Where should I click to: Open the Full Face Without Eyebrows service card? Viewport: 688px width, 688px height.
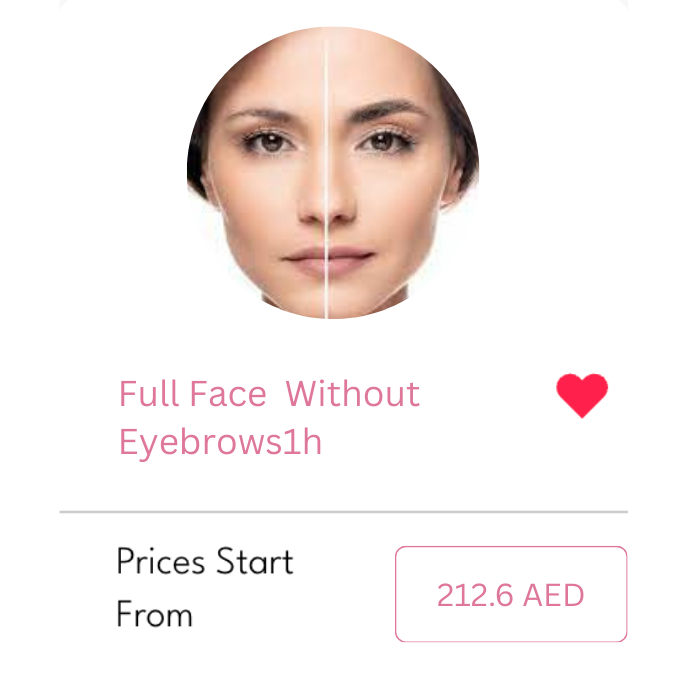[270, 415]
